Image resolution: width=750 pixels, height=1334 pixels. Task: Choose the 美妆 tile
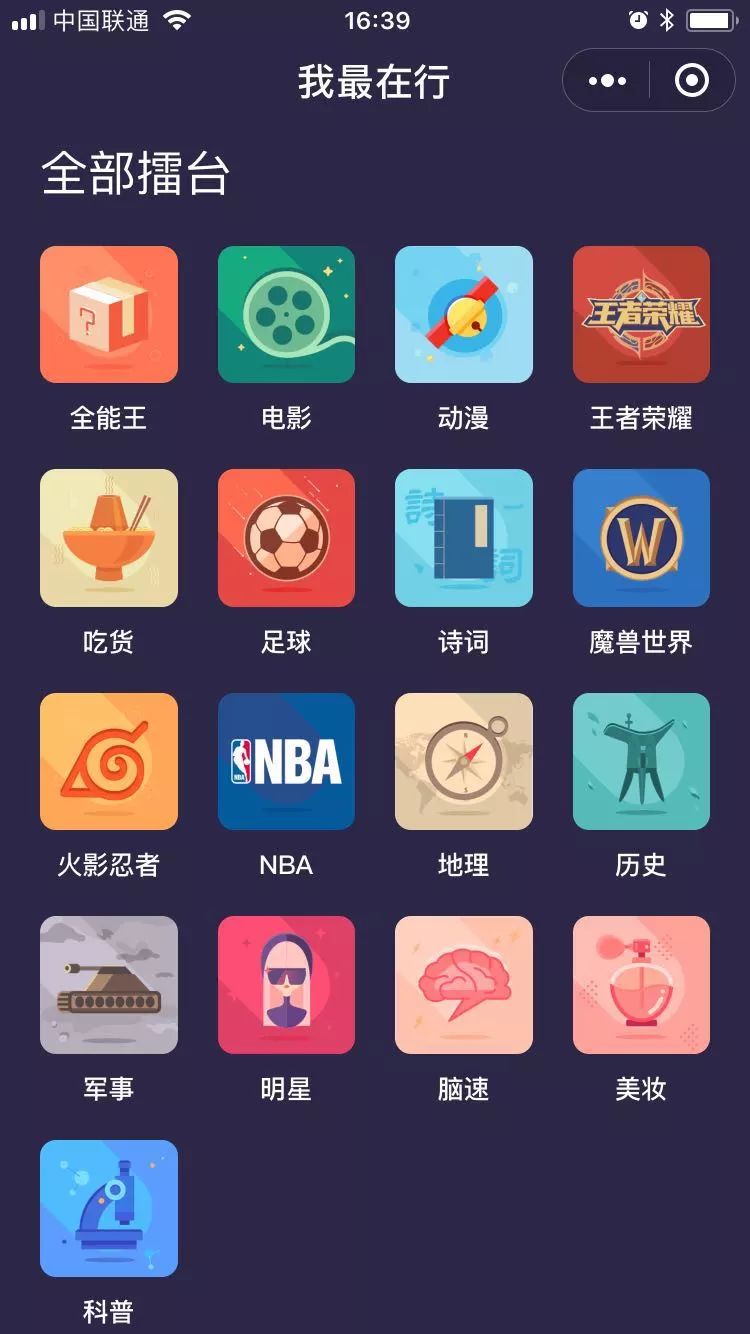pyautogui.click(x=641, y=985)
